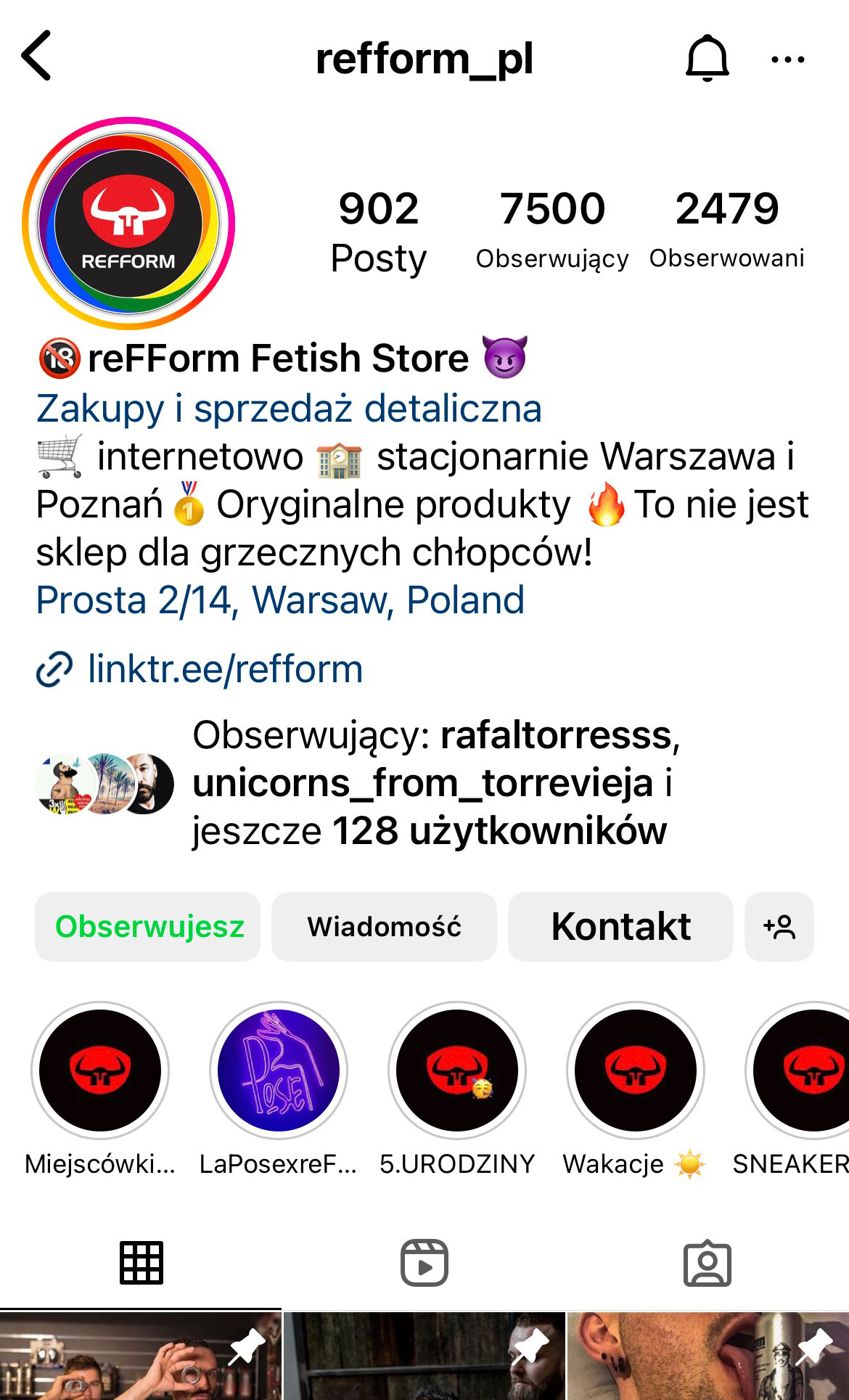Viewport: 849px width, 1400px height.
Task: Open the three-dot overflow menu
Action: point(787,60)
